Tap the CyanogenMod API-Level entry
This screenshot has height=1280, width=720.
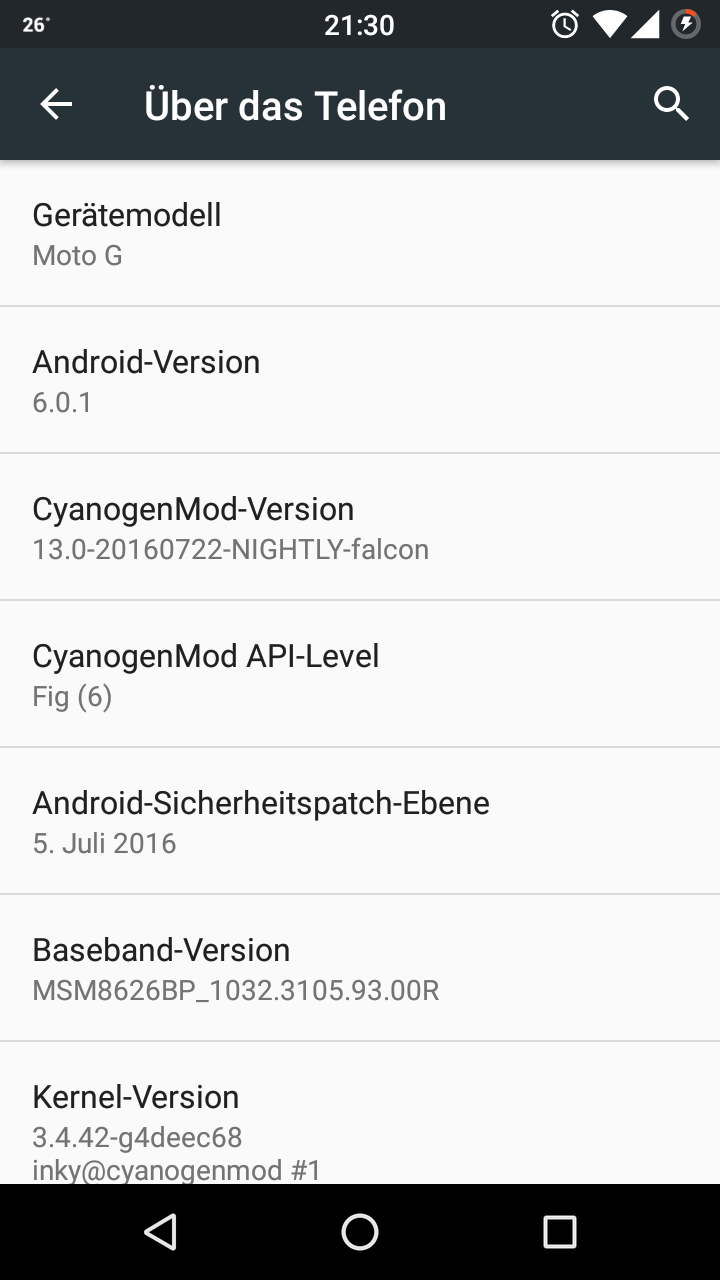tap(360, 674)
